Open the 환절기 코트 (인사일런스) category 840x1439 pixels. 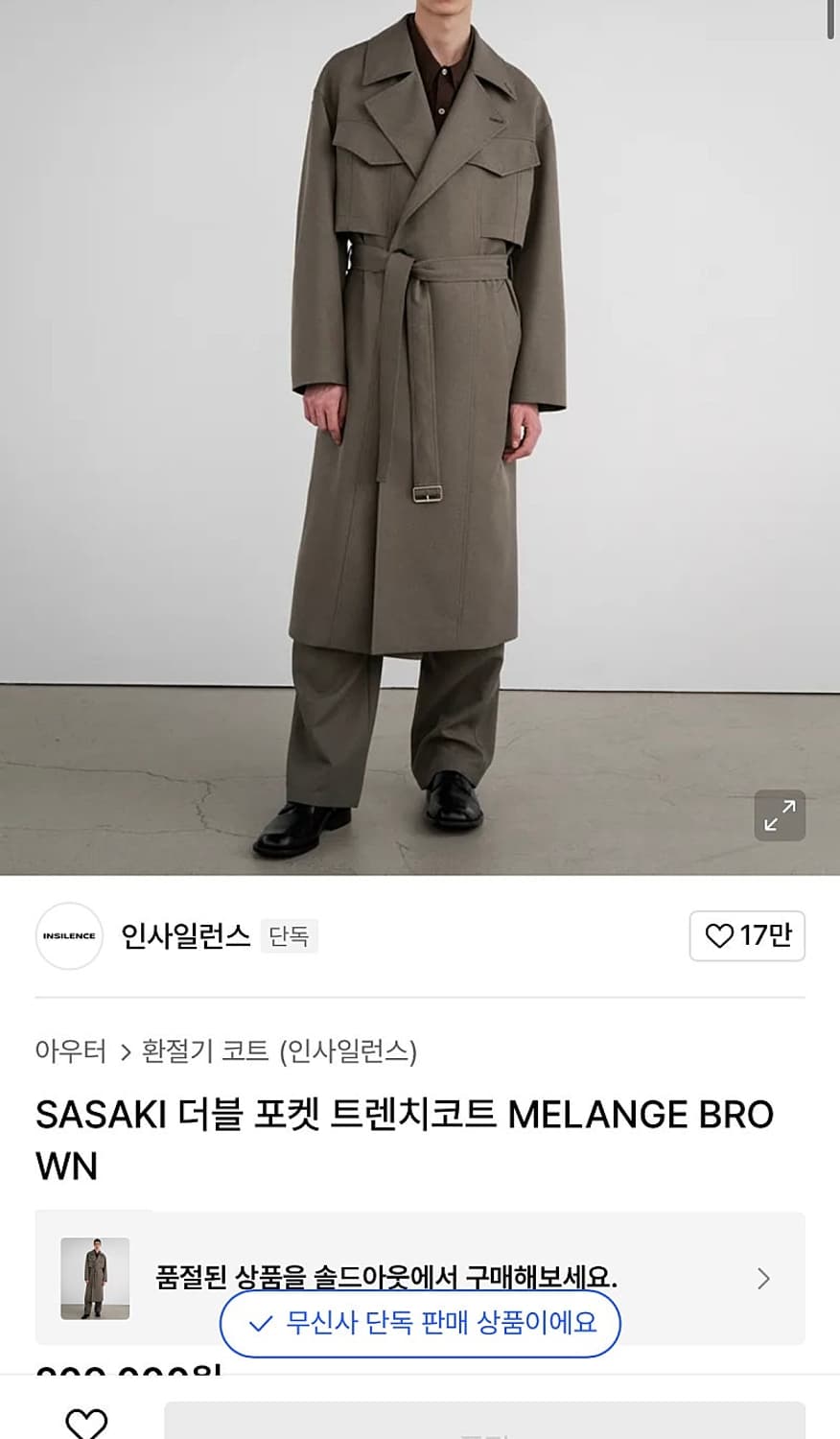(x=278, y=1050)
